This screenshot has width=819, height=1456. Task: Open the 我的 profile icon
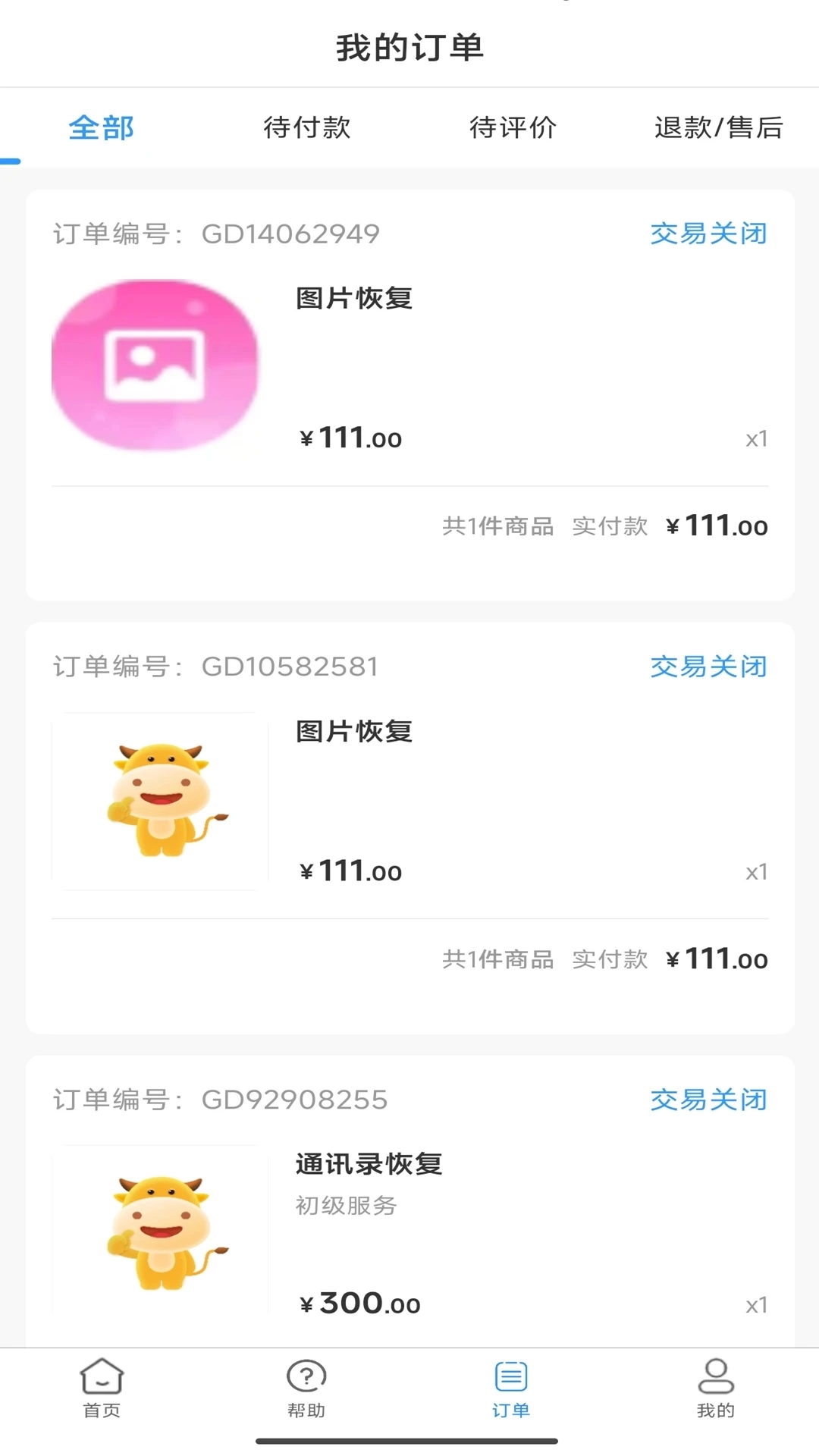[x=716, y=1382]
